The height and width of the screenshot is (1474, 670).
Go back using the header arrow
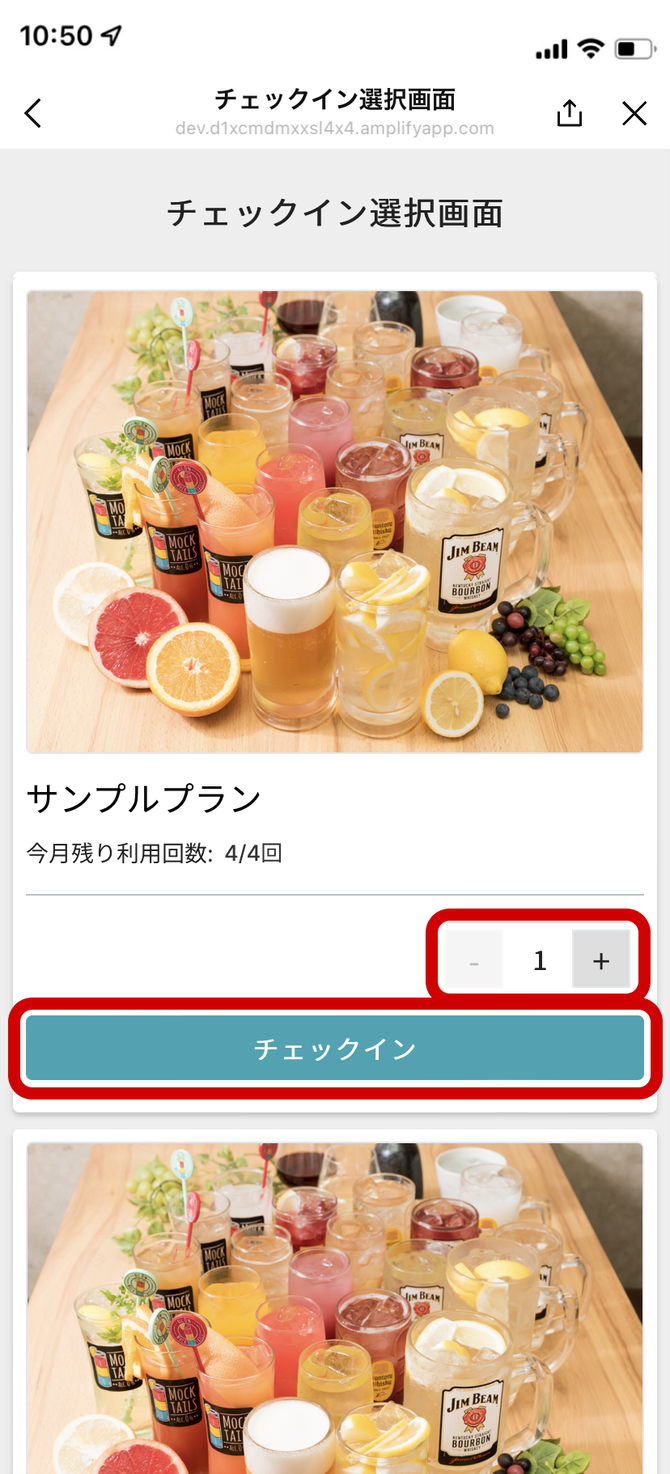(x=33, y=114)
